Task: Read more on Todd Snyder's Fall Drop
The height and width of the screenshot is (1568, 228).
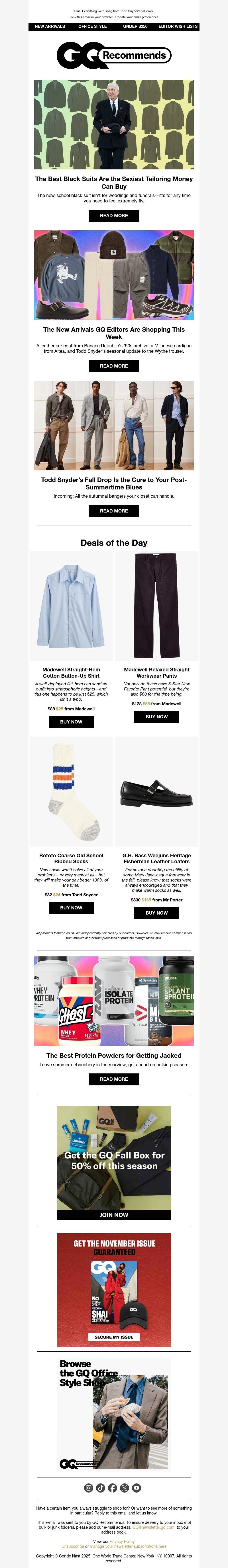Action: coord(114,511)
